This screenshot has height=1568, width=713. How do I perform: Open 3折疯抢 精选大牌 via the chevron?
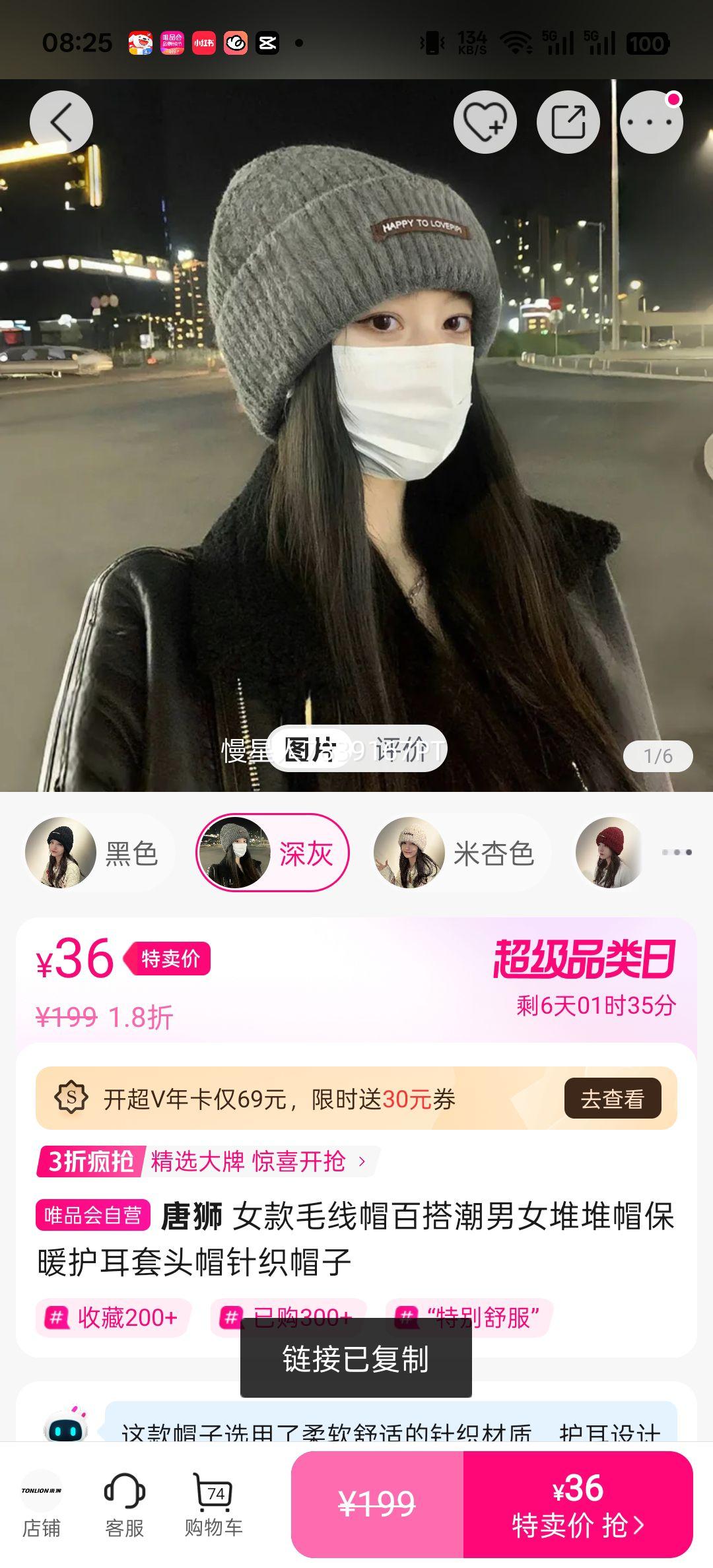362,1161
